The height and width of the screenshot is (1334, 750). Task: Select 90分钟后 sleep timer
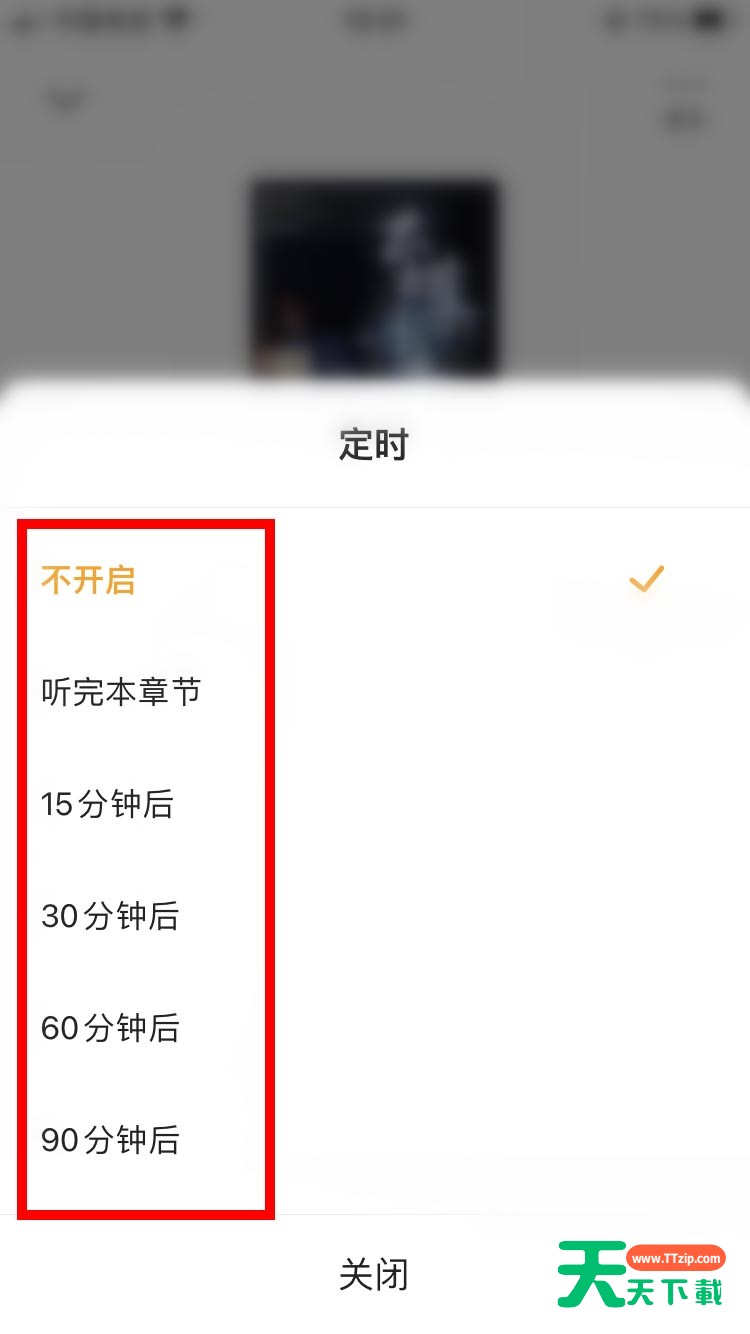[x=110, y=1140]
